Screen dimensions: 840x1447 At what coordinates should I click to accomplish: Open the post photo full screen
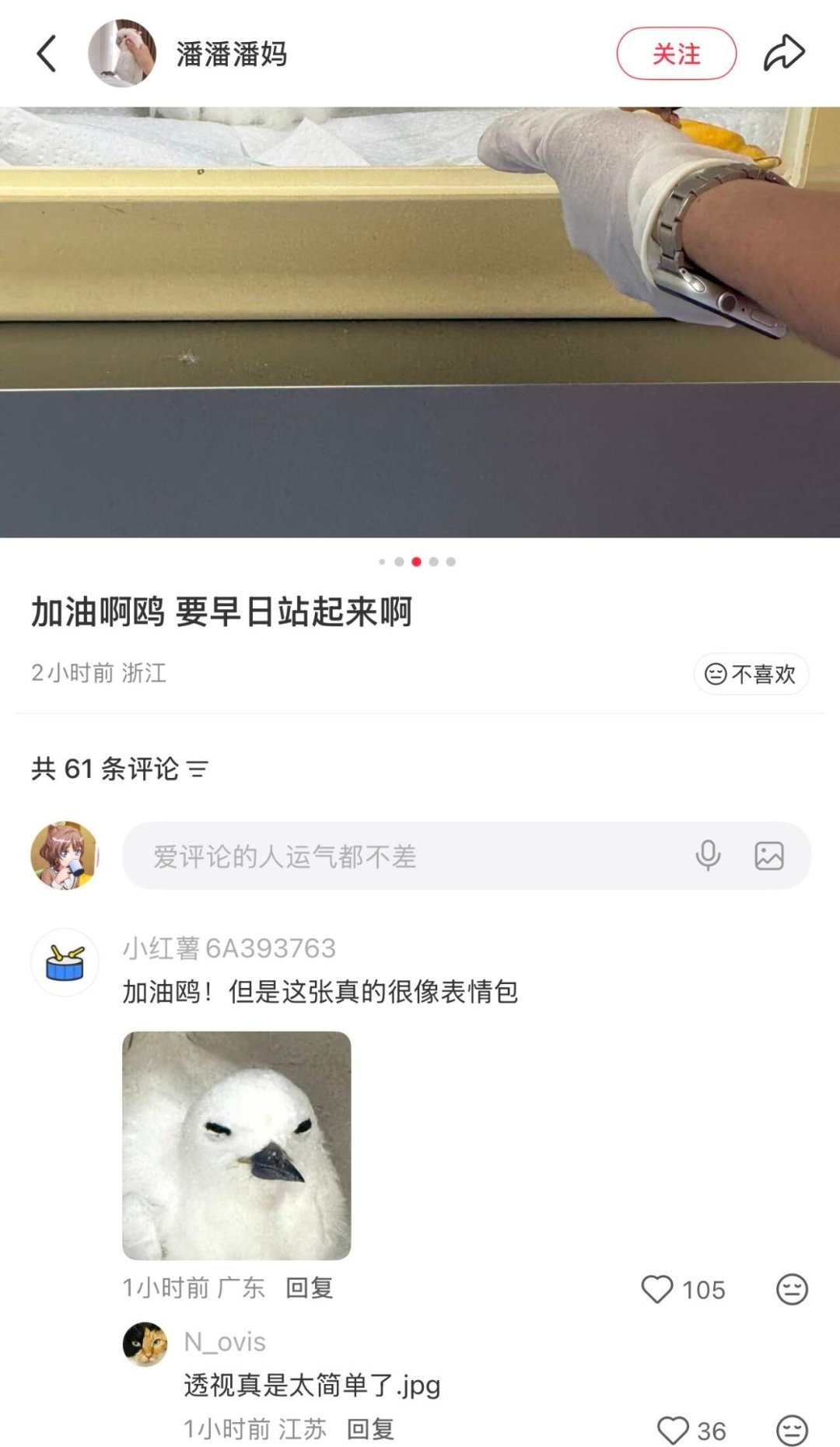tap(420, 322)
